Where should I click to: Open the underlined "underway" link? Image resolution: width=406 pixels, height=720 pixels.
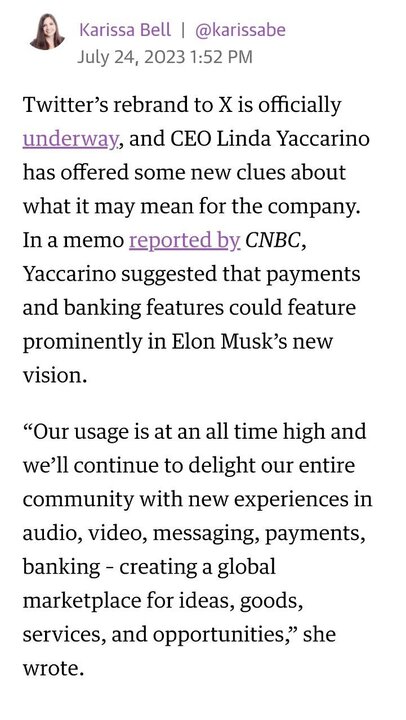click(71, 140)
